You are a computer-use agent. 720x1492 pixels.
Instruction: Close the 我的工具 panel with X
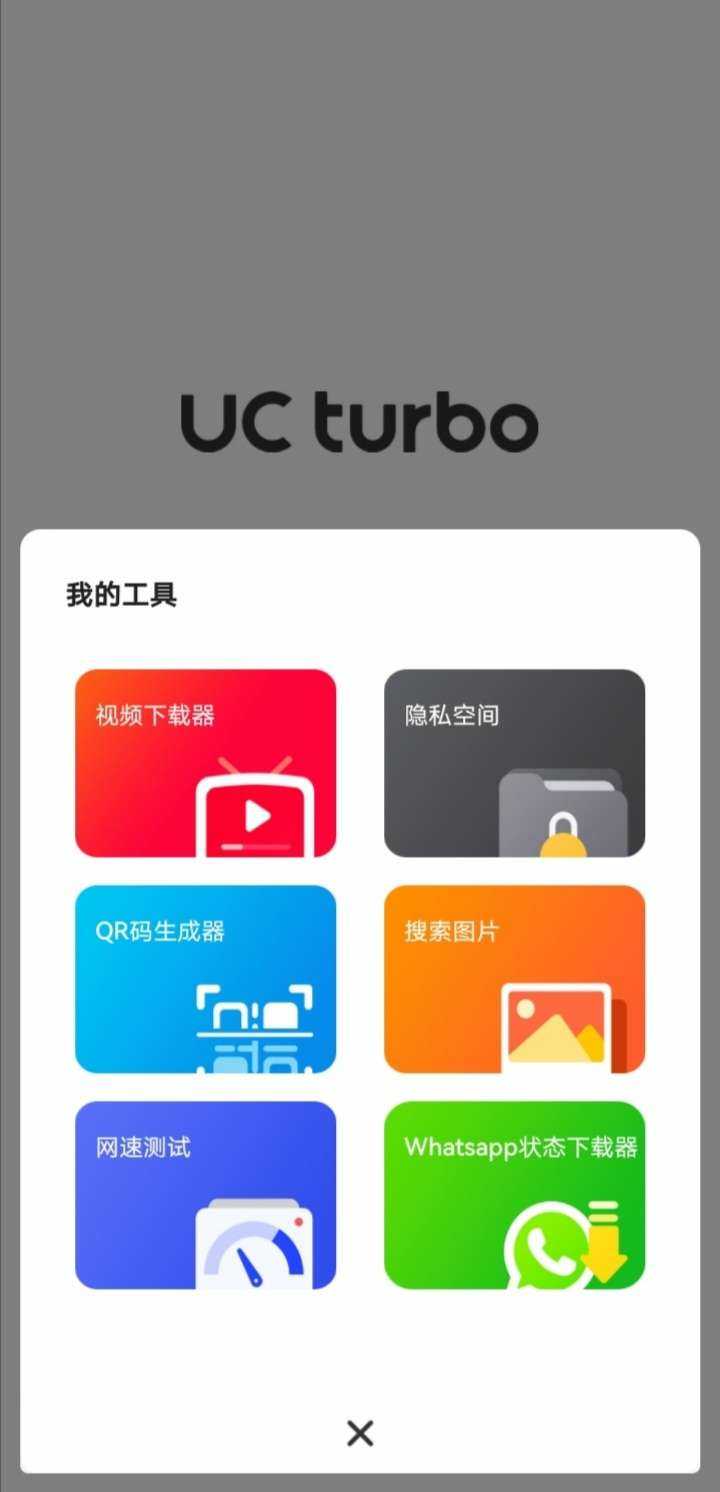coord(360,1433)
